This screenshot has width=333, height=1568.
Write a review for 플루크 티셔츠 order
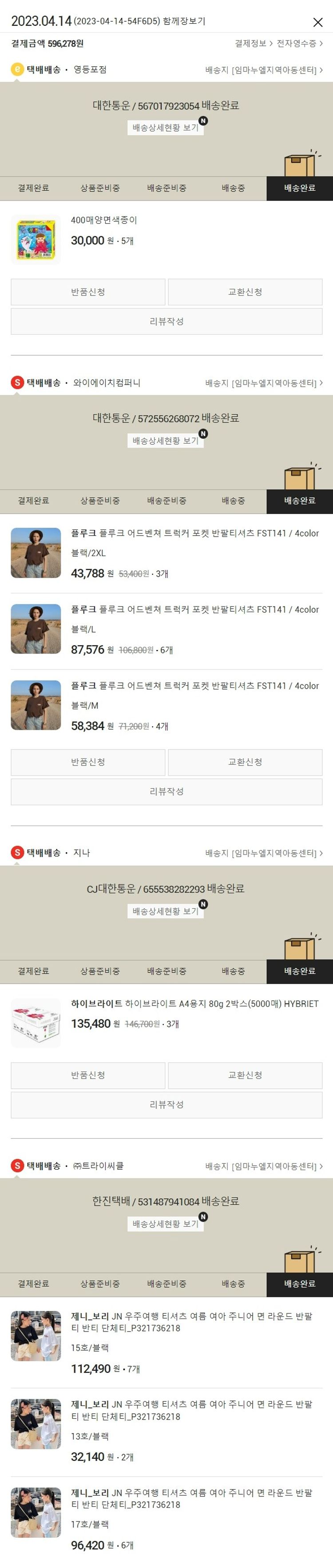[x=166, y=791]
